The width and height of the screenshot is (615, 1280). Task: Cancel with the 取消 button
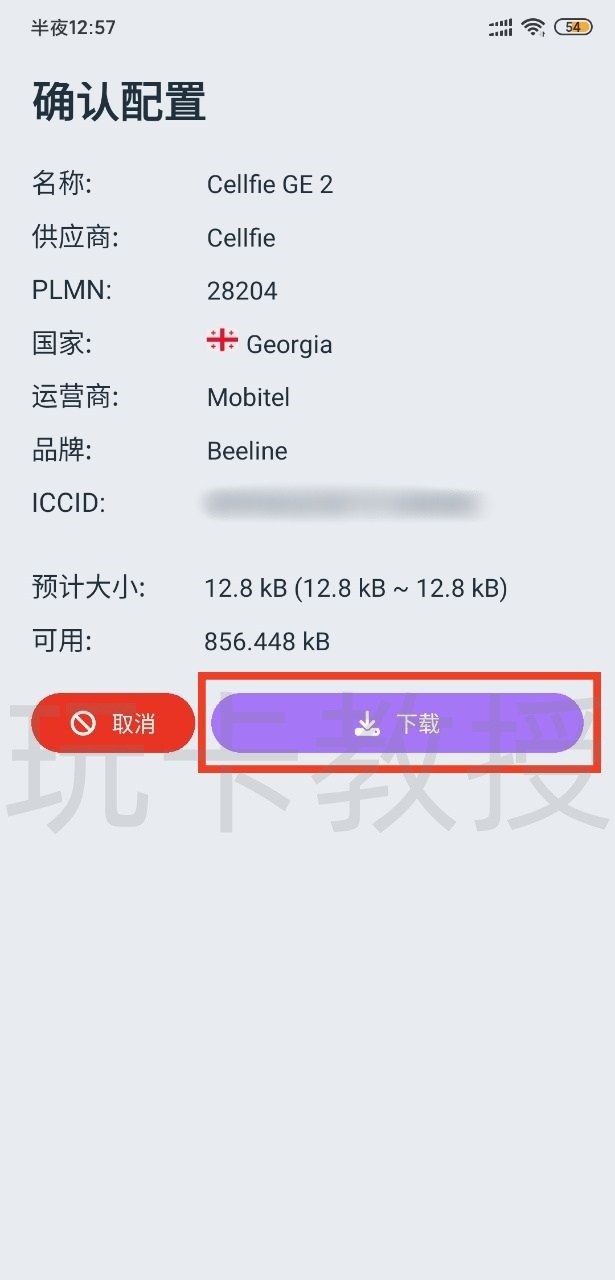tap(113, 723)
